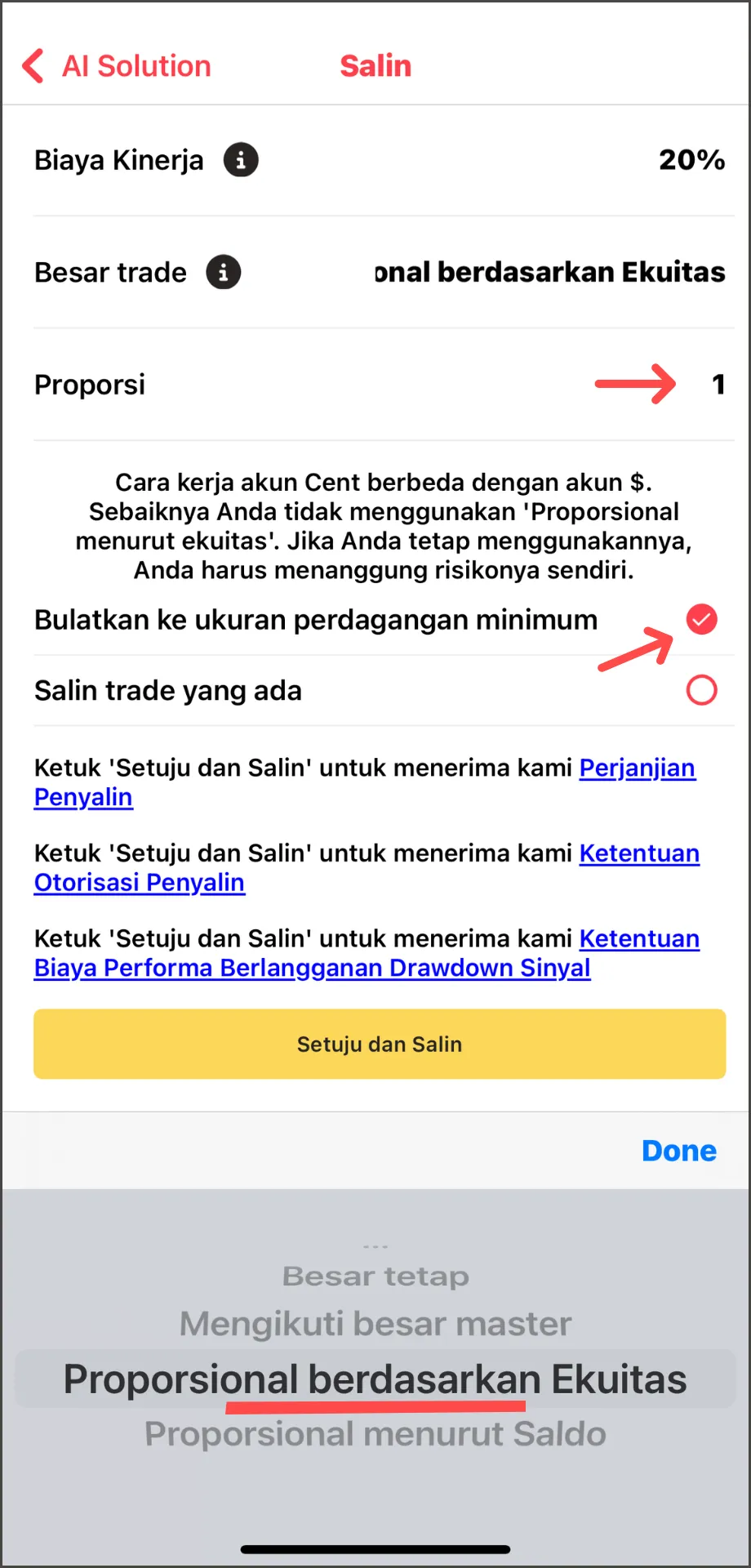
Task: Uncheck Bulatkan ke ukuran perdagangan minimum
Action: (701, 620)
